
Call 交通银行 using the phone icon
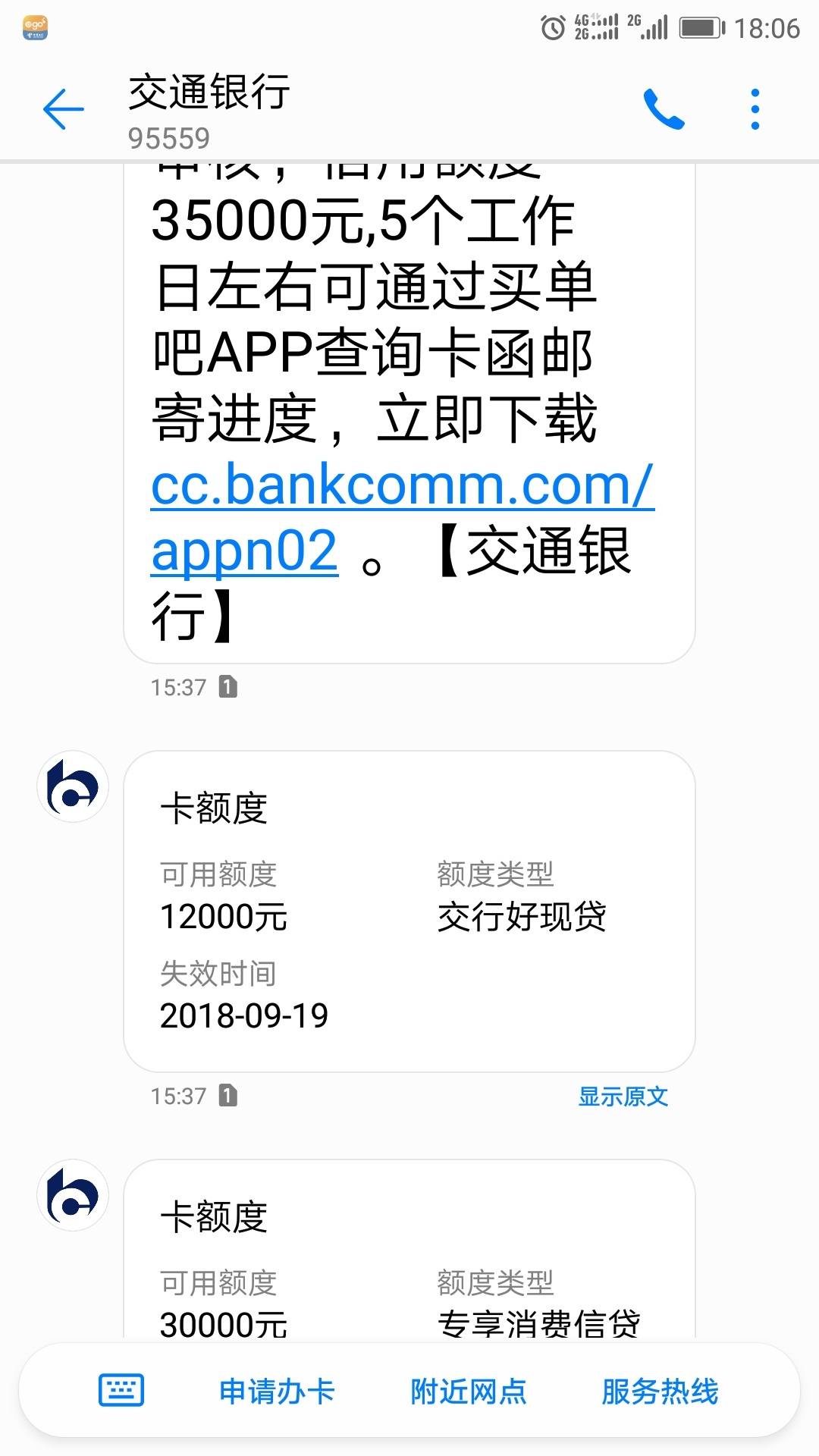tap(664, 109)
